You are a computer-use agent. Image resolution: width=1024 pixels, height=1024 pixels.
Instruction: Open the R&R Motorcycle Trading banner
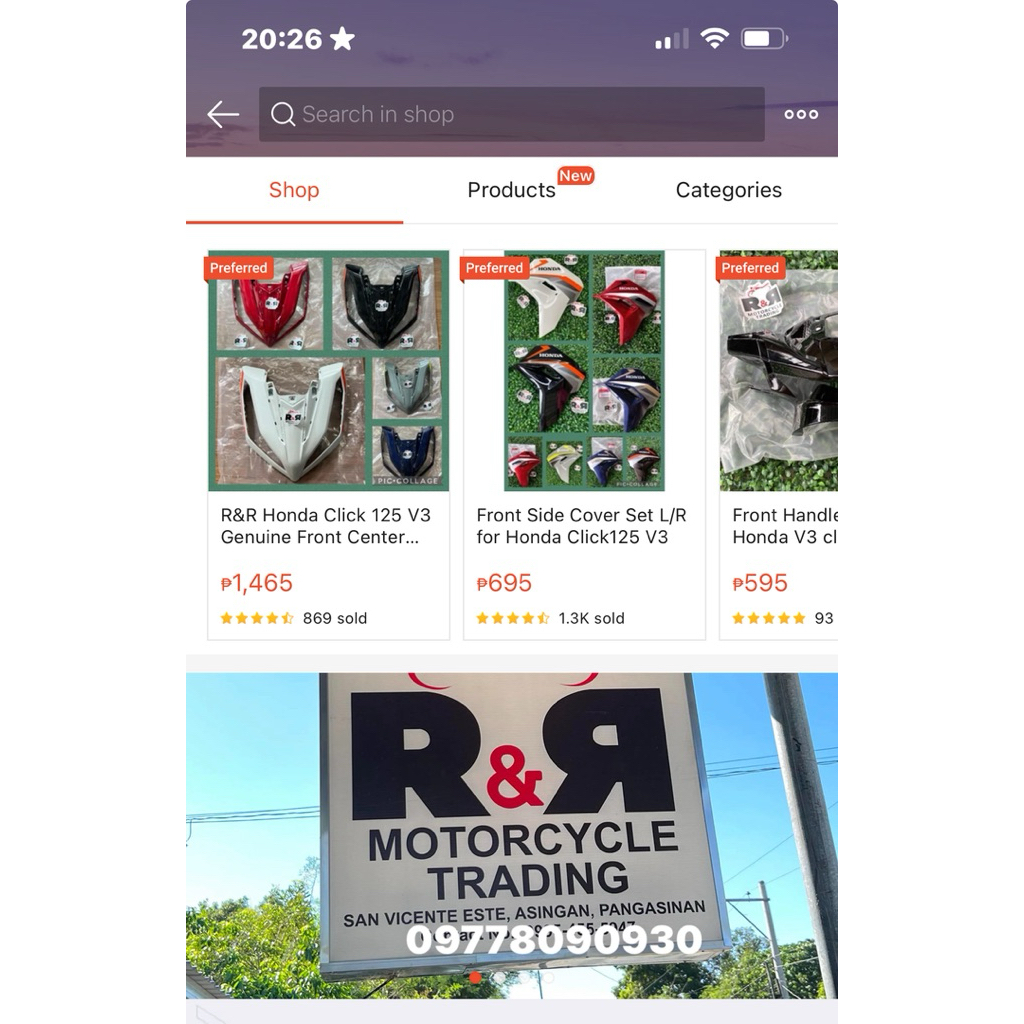pos(511,835)
